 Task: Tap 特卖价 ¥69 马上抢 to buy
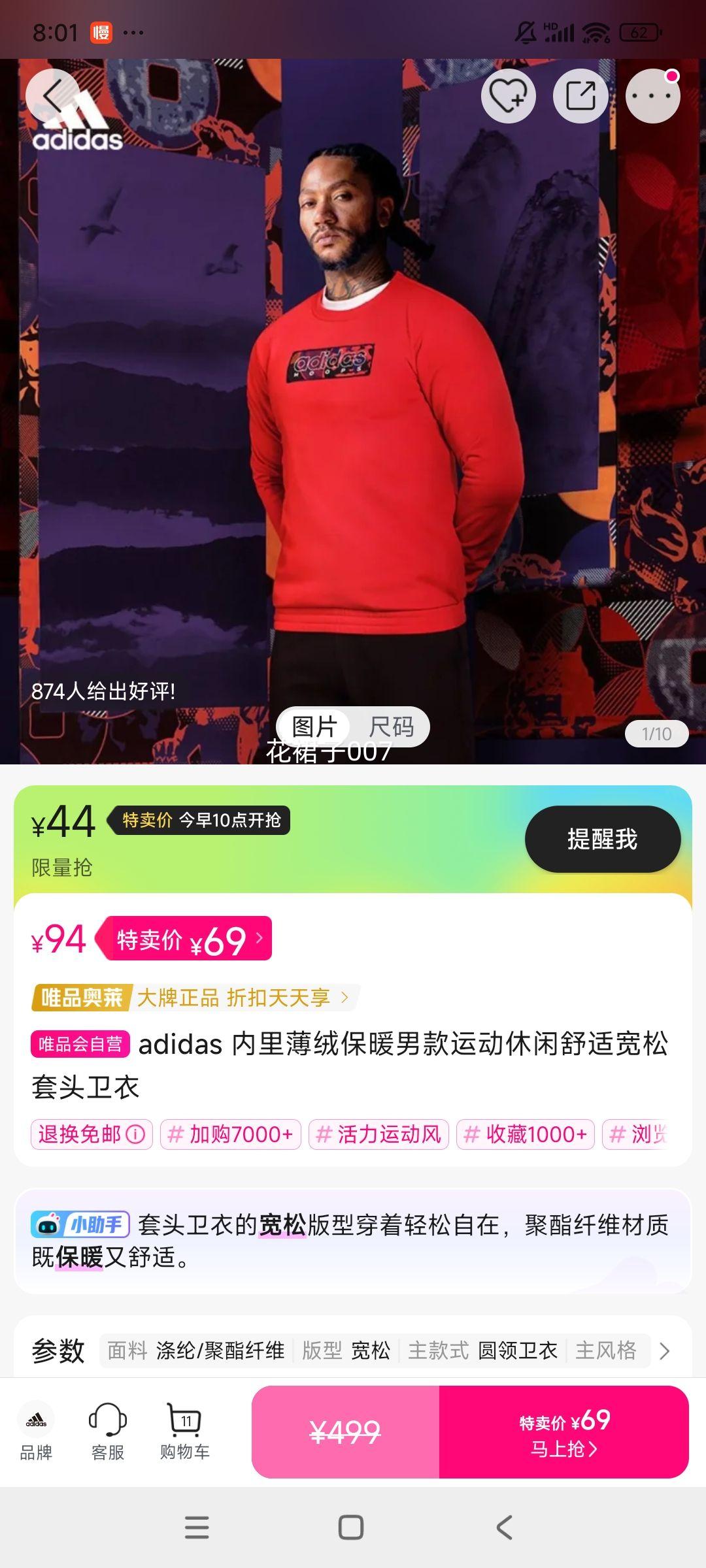[563, 1432]
